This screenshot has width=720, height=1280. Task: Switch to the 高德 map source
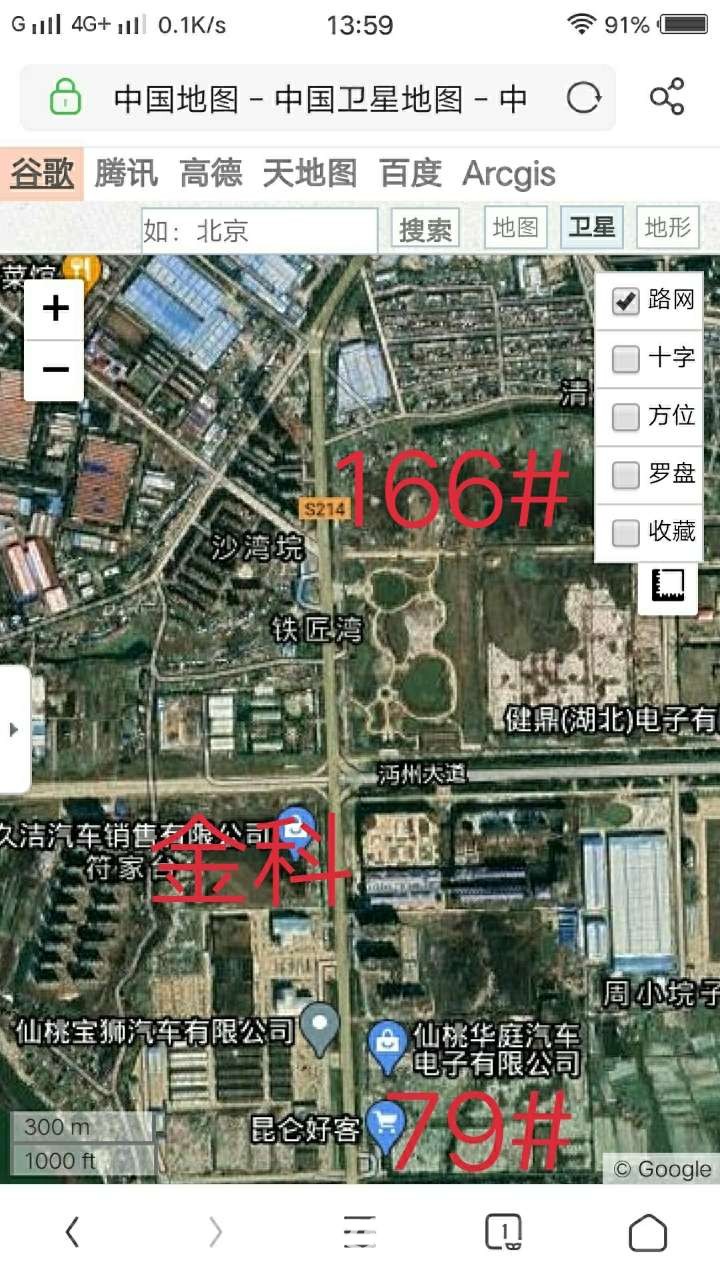[211, 173]
